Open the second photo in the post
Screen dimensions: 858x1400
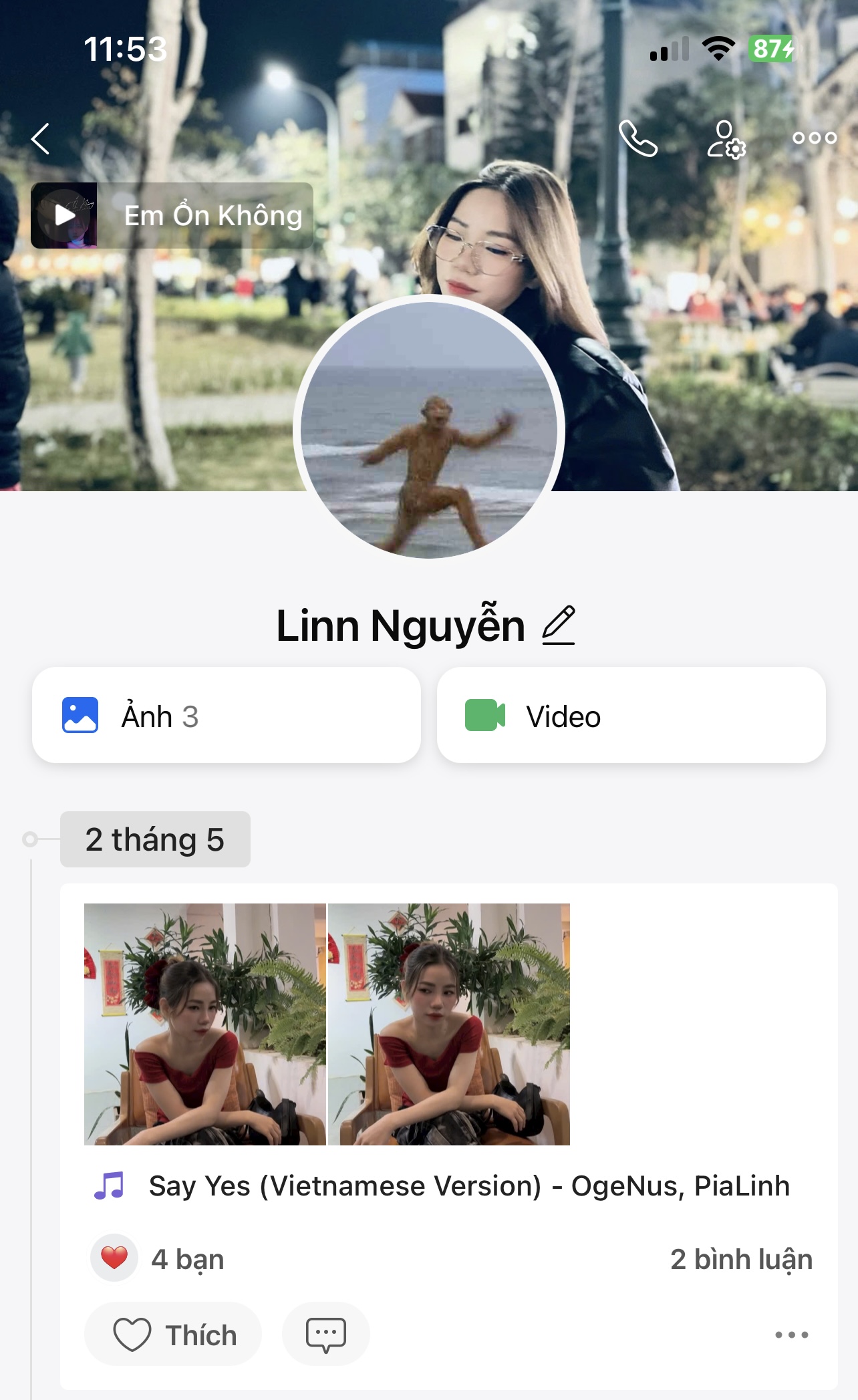click(449, 1024)
